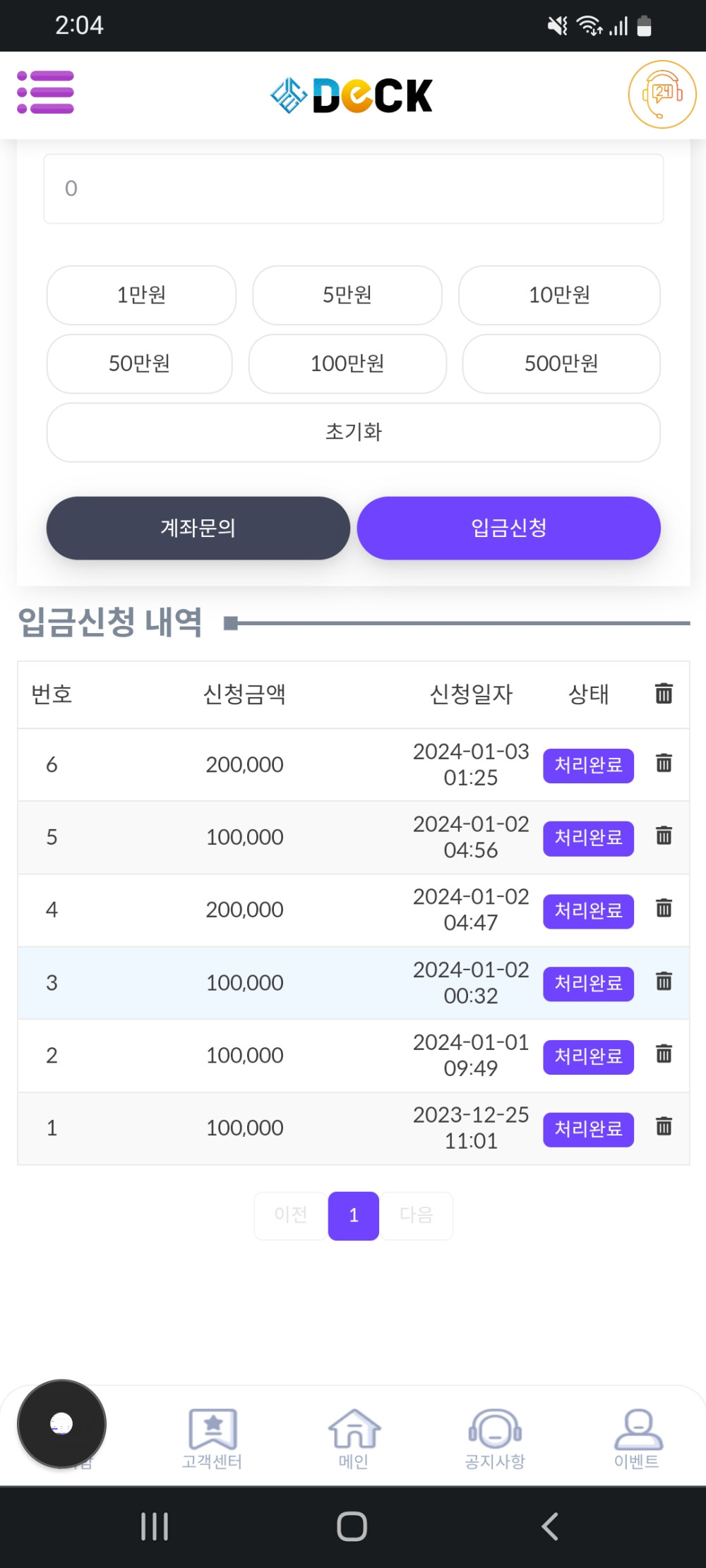The width and height of the screenshot is (706, 1568).
Task: Open the 24-hour support chat icon
Action: pyautogui.click(x=662, y=95)
